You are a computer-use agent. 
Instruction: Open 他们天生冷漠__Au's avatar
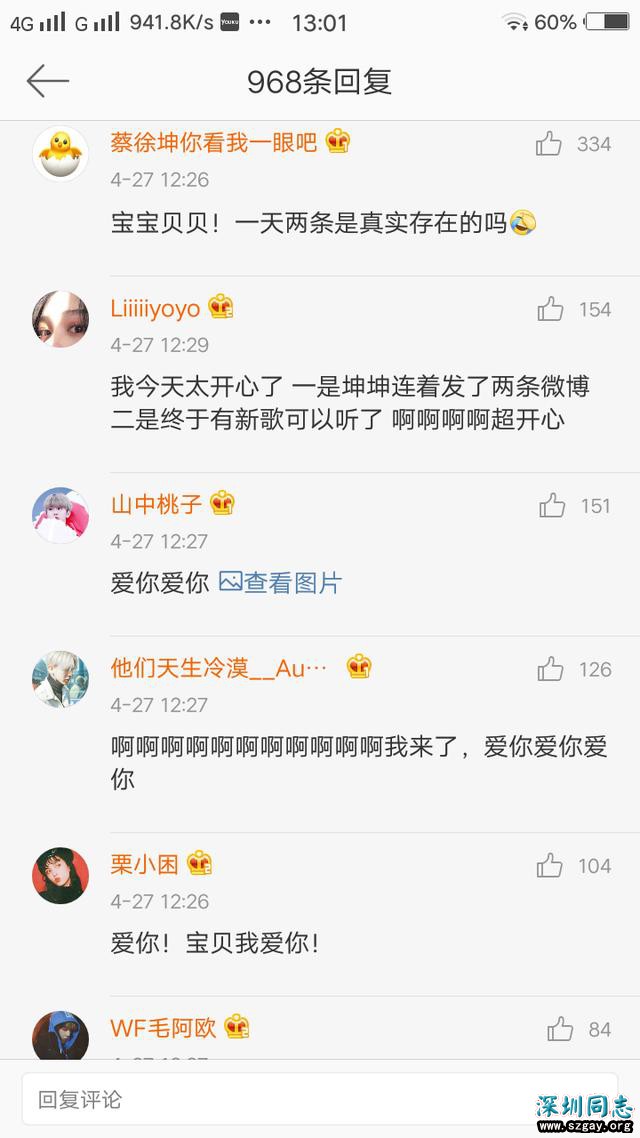(x=61, y=679)
